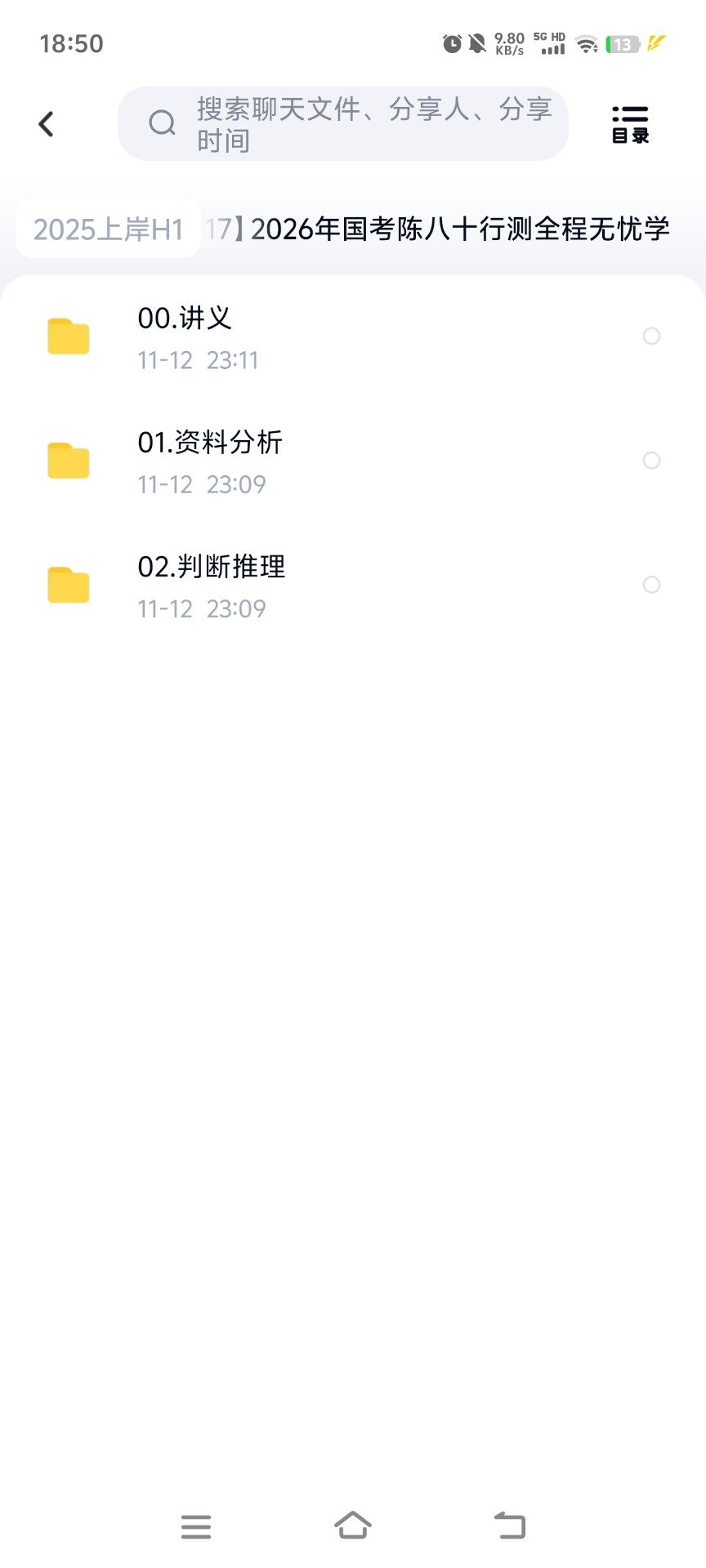This screenshot has width=706, height=1568.
Task: Select the 00.讲义 folder checkbox
Action: 651,336
